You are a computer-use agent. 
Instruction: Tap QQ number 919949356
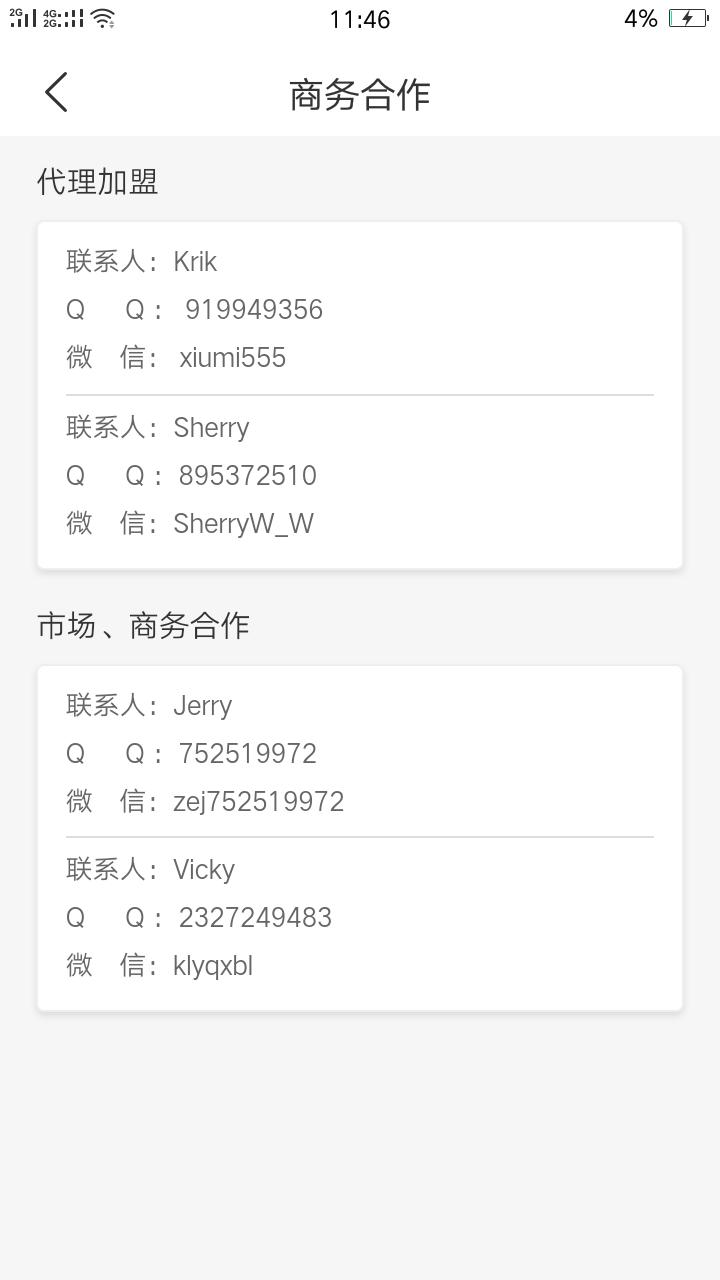click(x=254, y=309)
